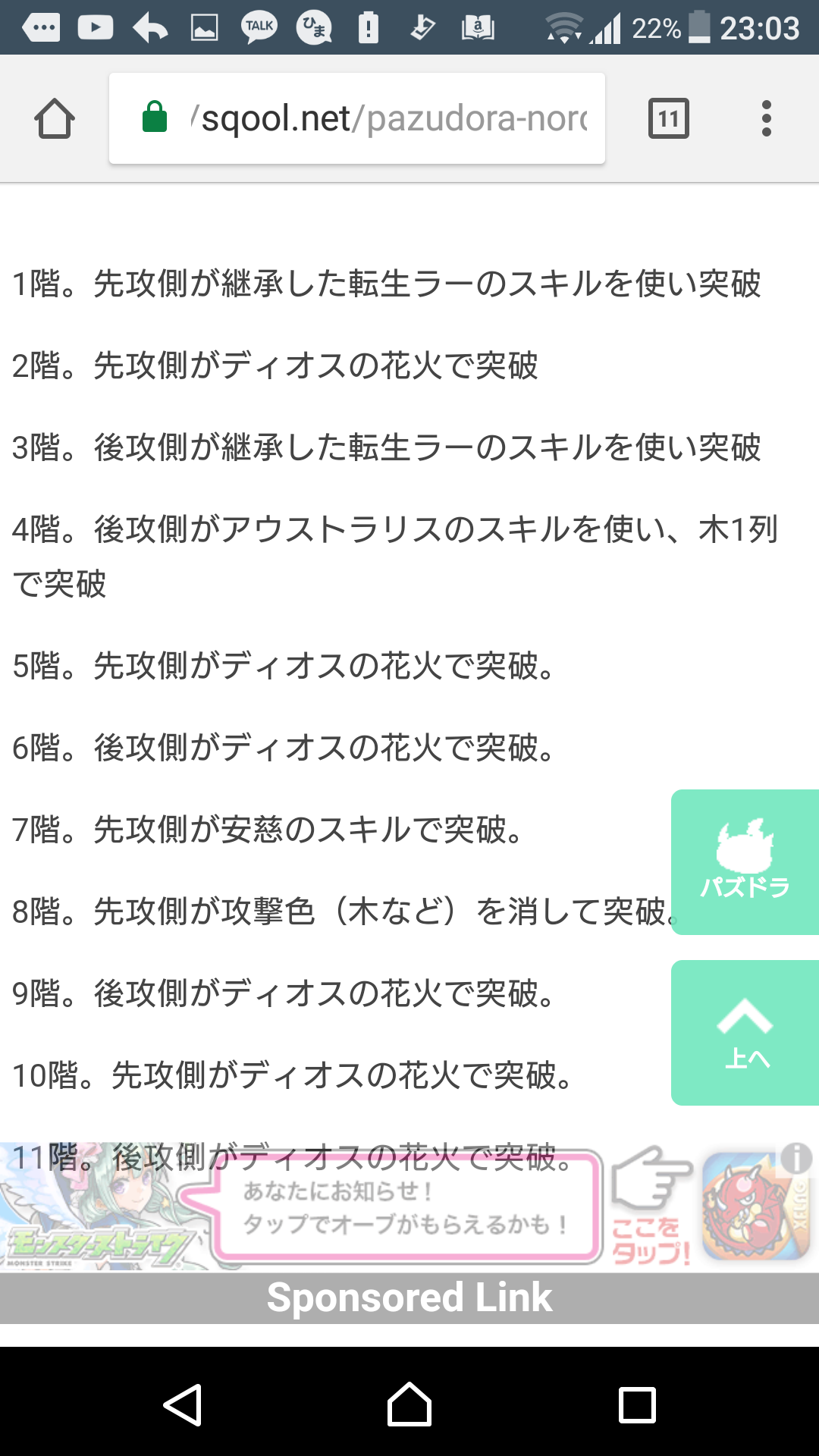
Task: Open the tab switcher showing 11
Action: [x=669, y=119]
